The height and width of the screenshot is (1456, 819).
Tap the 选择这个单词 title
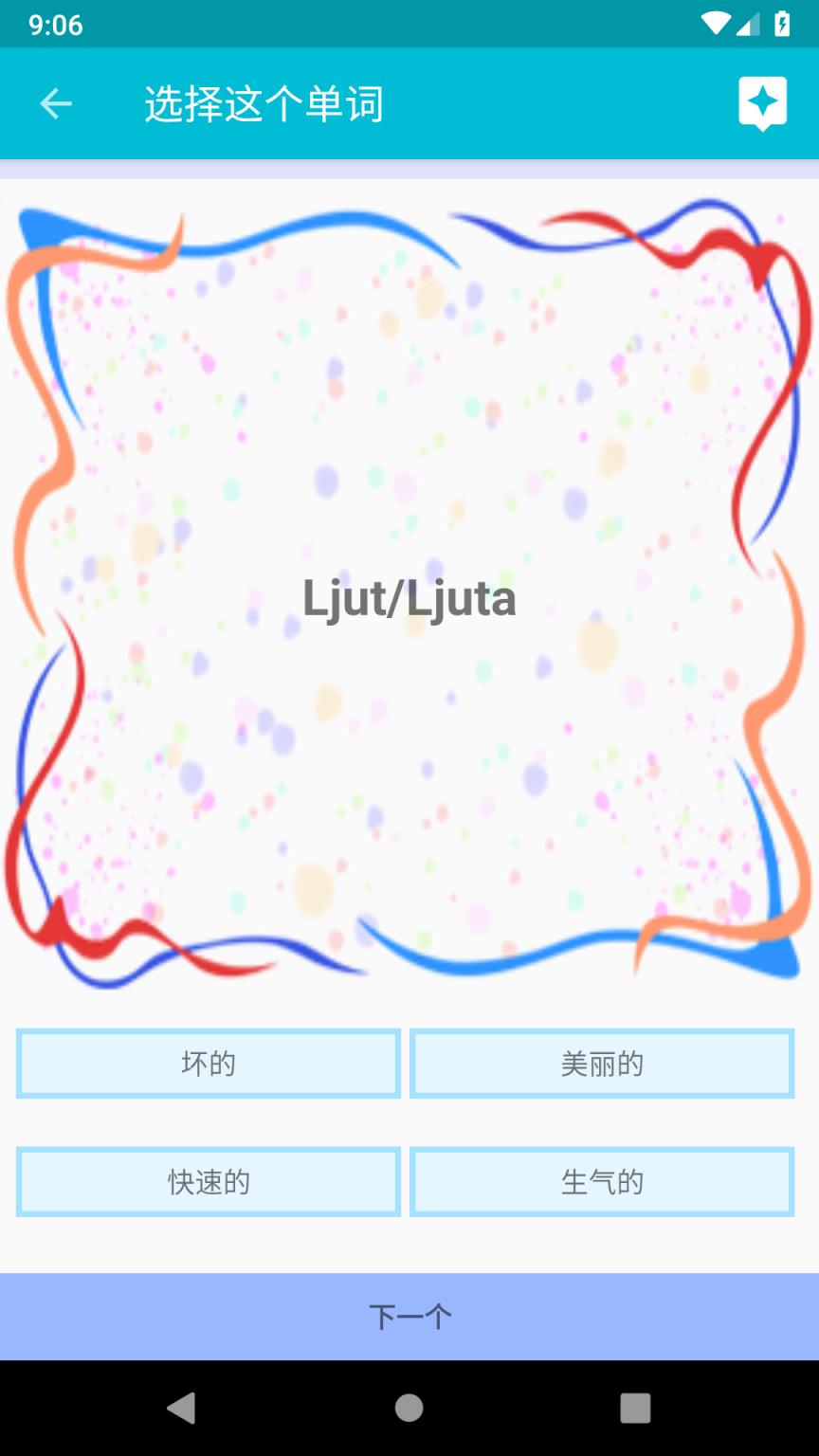coord(264,102)
